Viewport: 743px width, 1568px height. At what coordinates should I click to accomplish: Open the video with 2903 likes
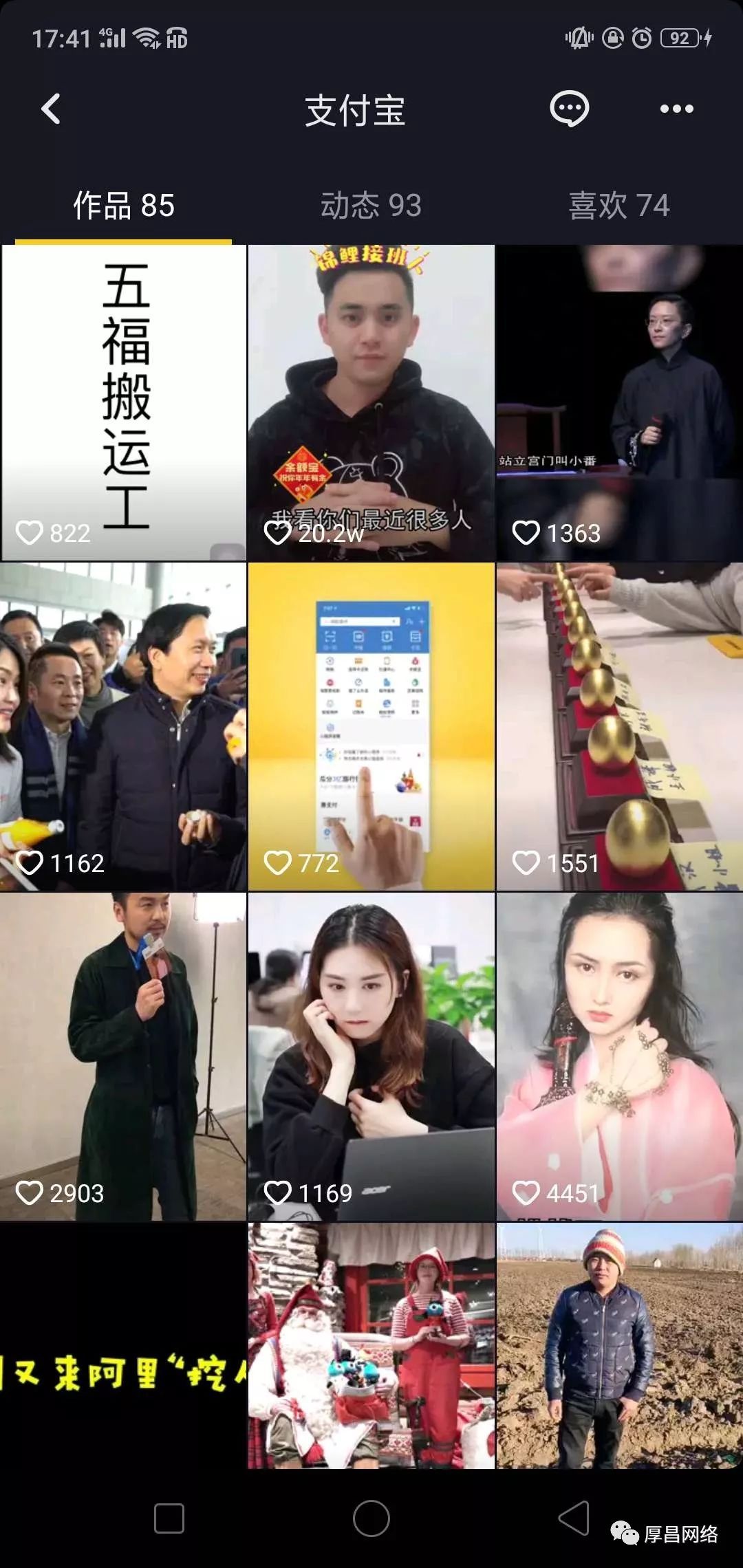tap(124, 1056)
